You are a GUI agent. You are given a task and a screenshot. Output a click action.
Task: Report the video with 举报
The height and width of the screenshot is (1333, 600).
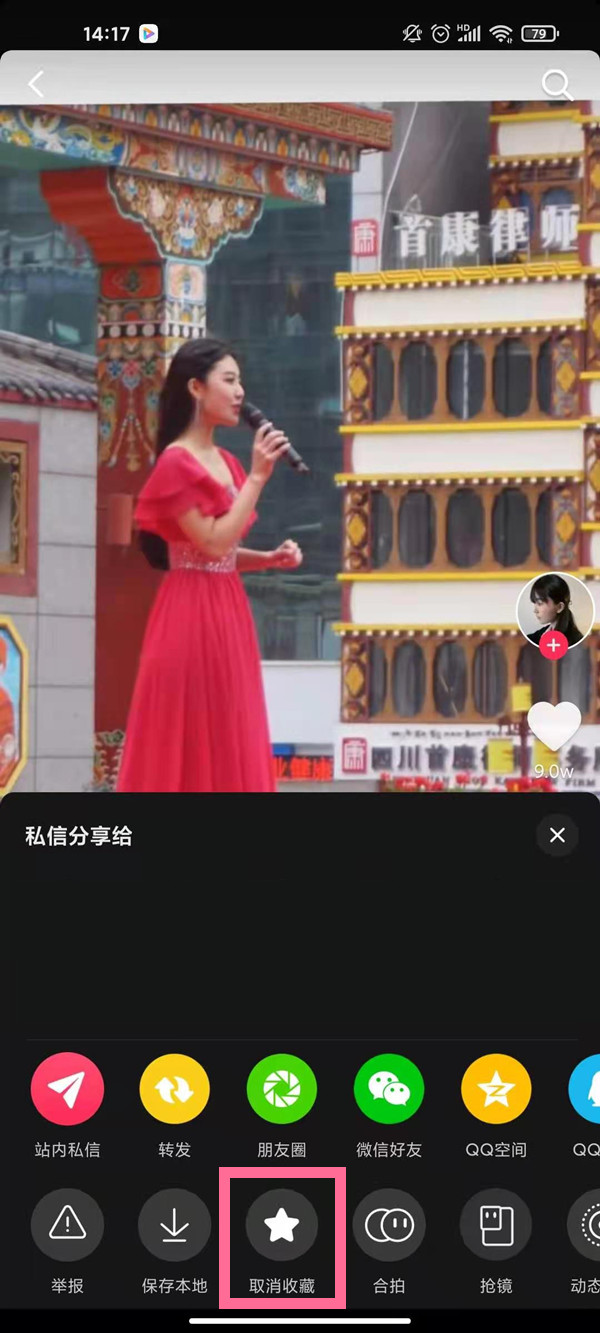(67, 1225)
